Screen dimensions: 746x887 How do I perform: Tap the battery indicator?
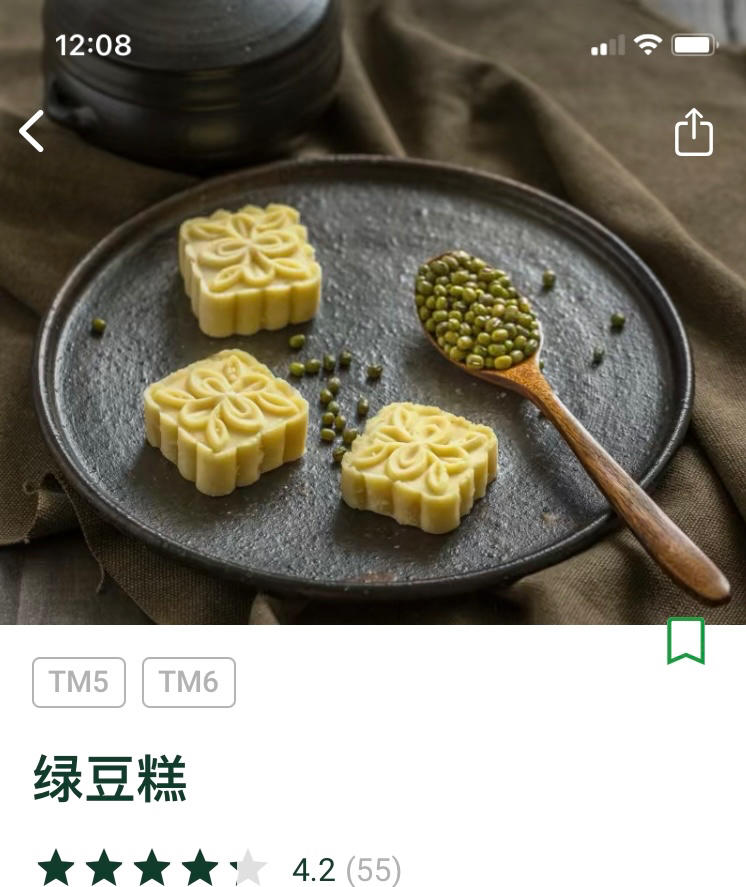coord(692,44)
